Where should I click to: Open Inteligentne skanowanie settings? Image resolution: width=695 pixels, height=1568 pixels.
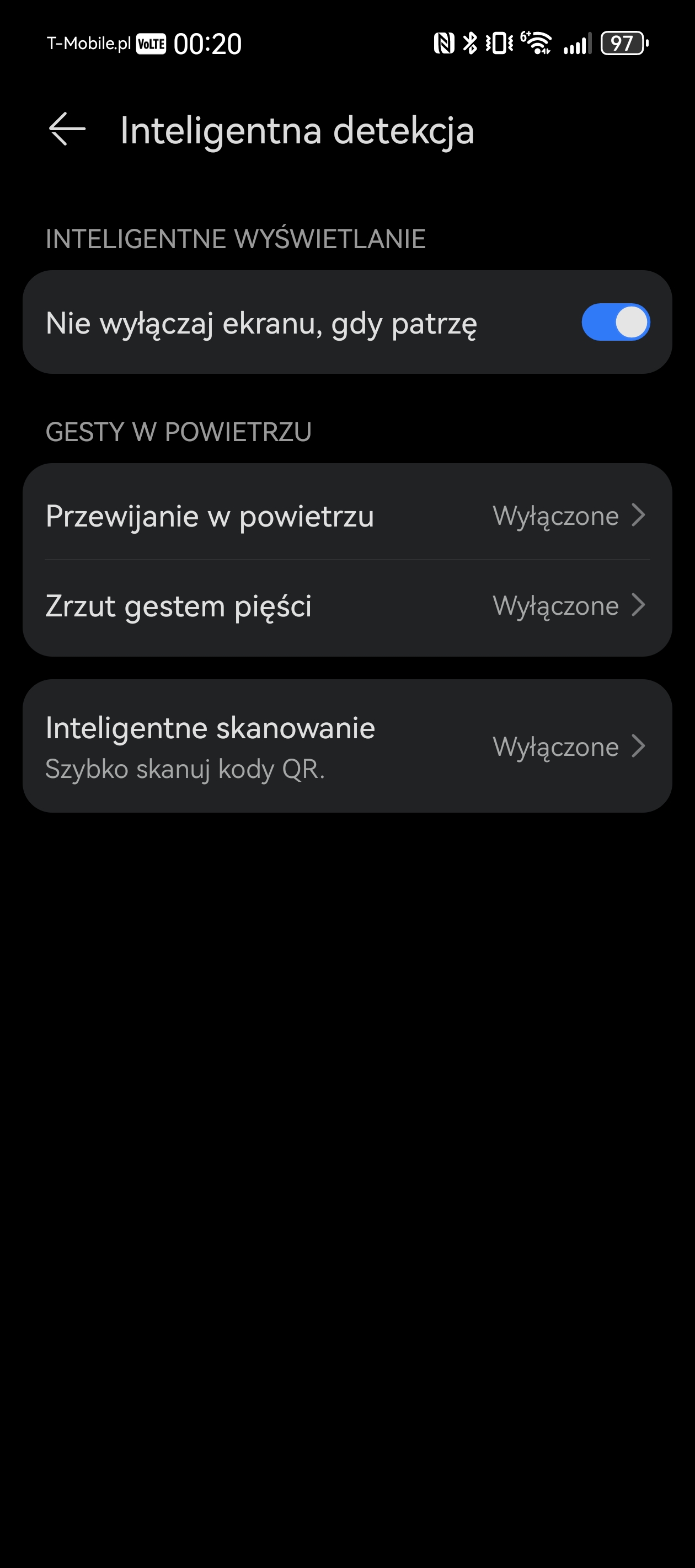coord(347,745)
